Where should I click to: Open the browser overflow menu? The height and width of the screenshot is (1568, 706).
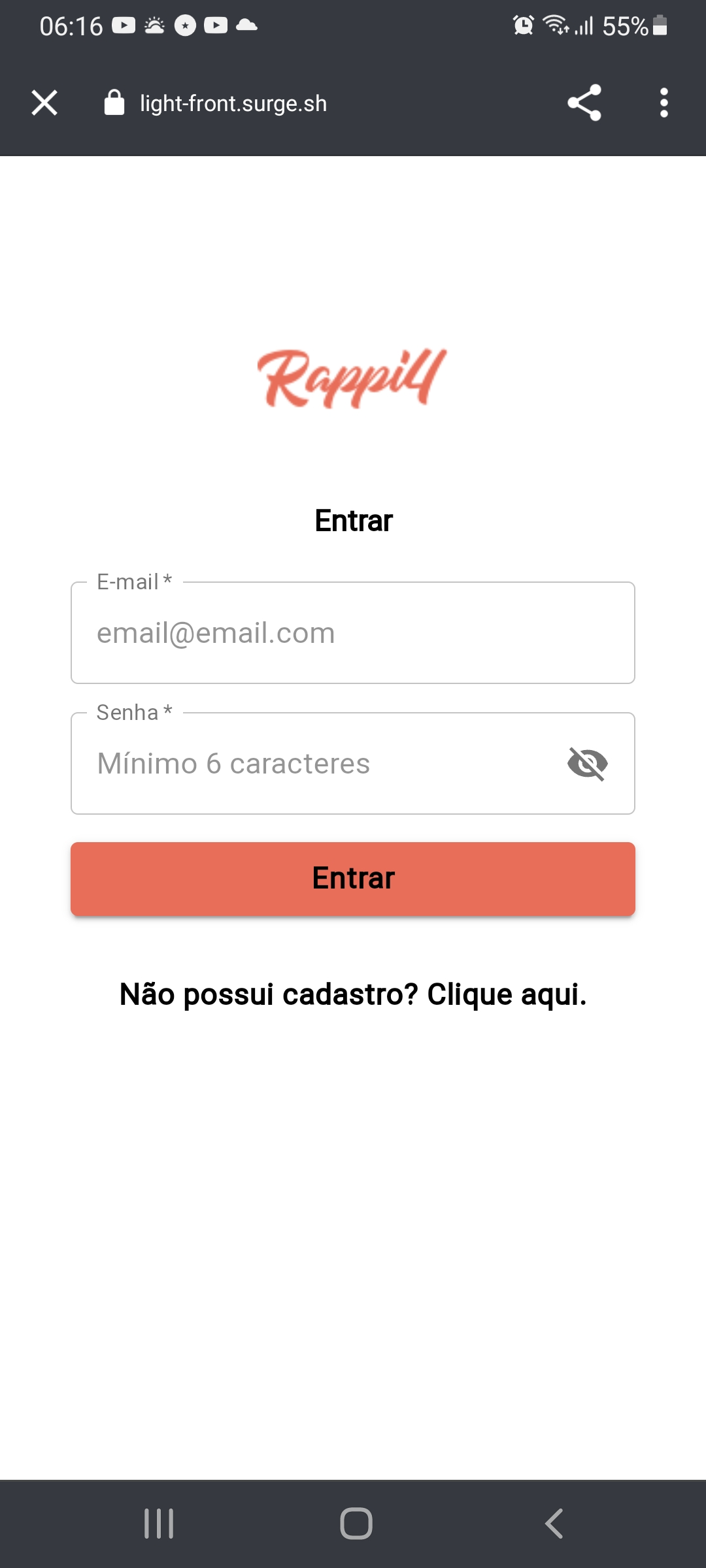(x=664, y=103)
